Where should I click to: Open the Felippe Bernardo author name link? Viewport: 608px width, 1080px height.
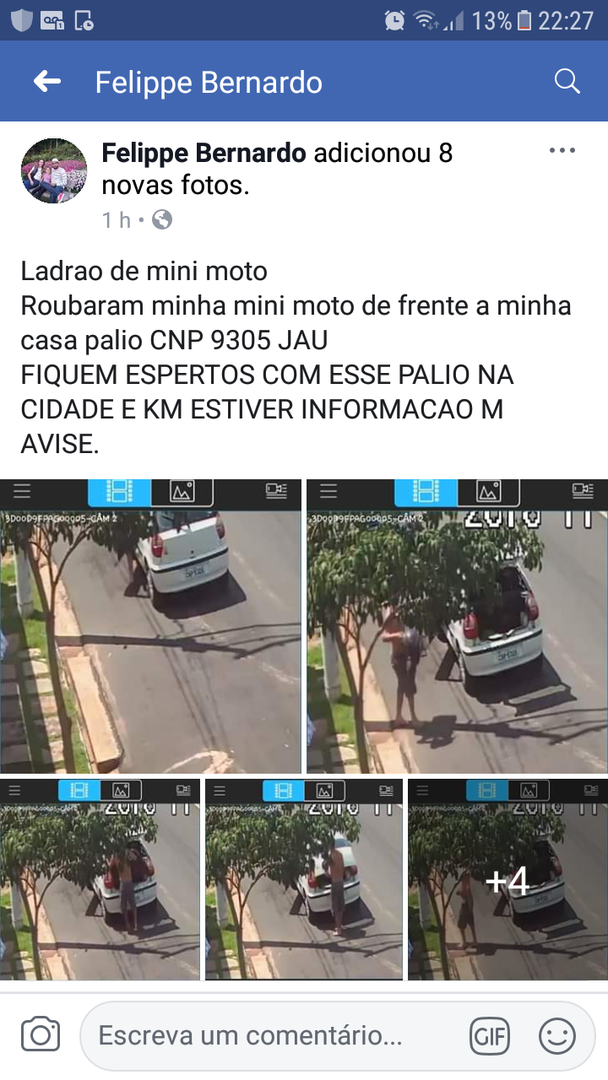click(204, 153)
